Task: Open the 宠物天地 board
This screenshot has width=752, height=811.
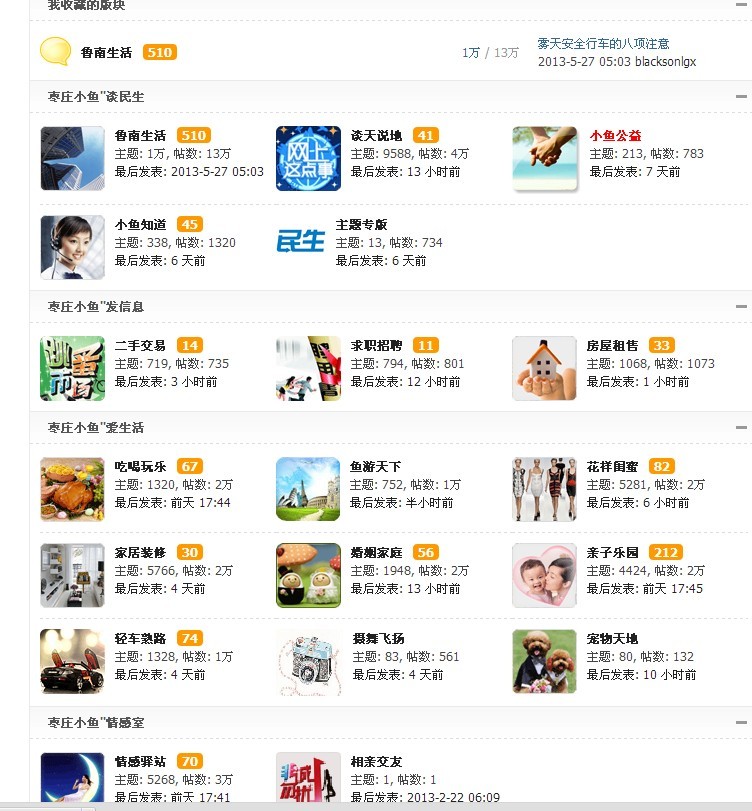Action: tap(612, 639)
